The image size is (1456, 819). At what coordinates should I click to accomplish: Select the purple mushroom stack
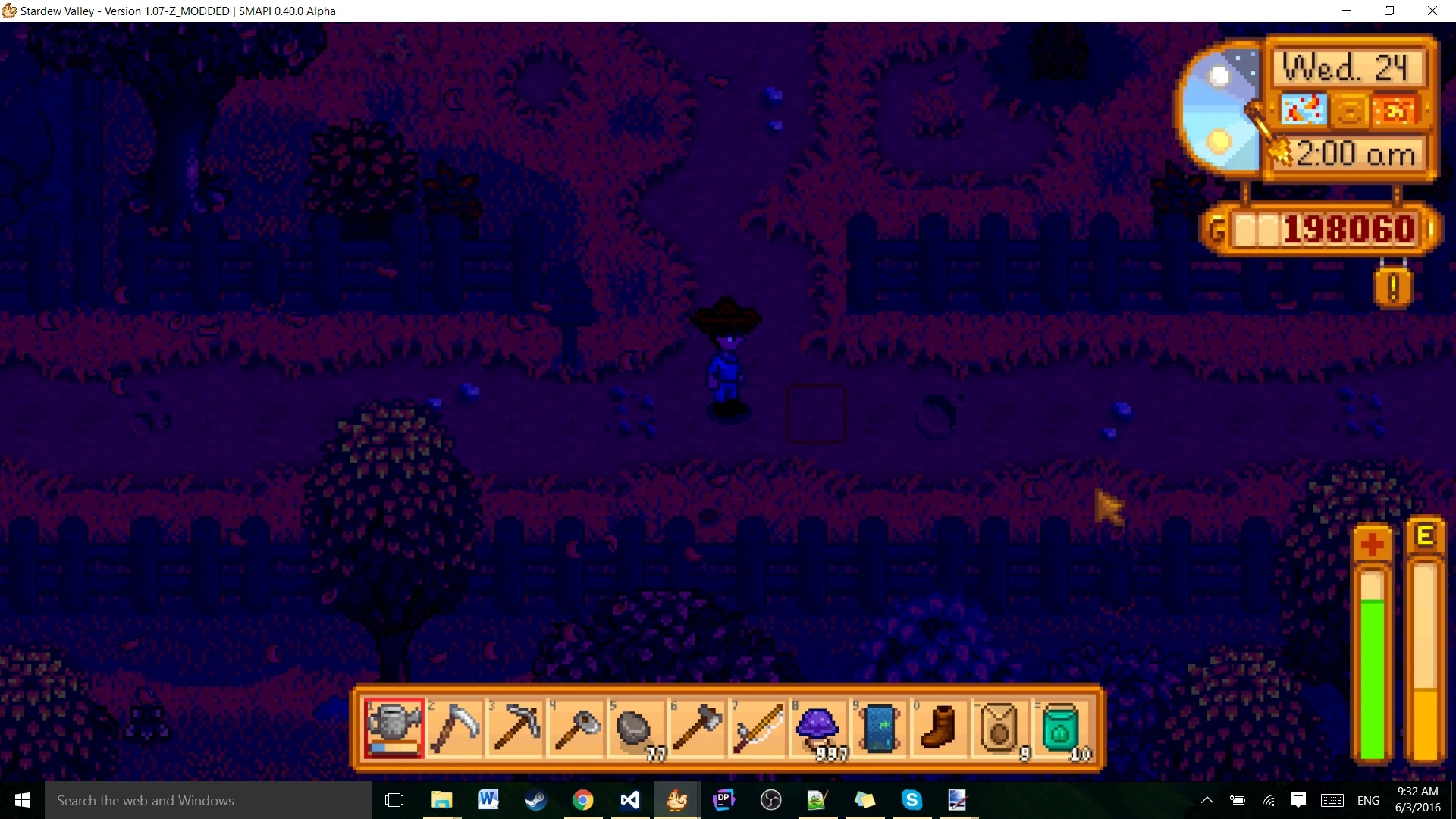point(817,728)
